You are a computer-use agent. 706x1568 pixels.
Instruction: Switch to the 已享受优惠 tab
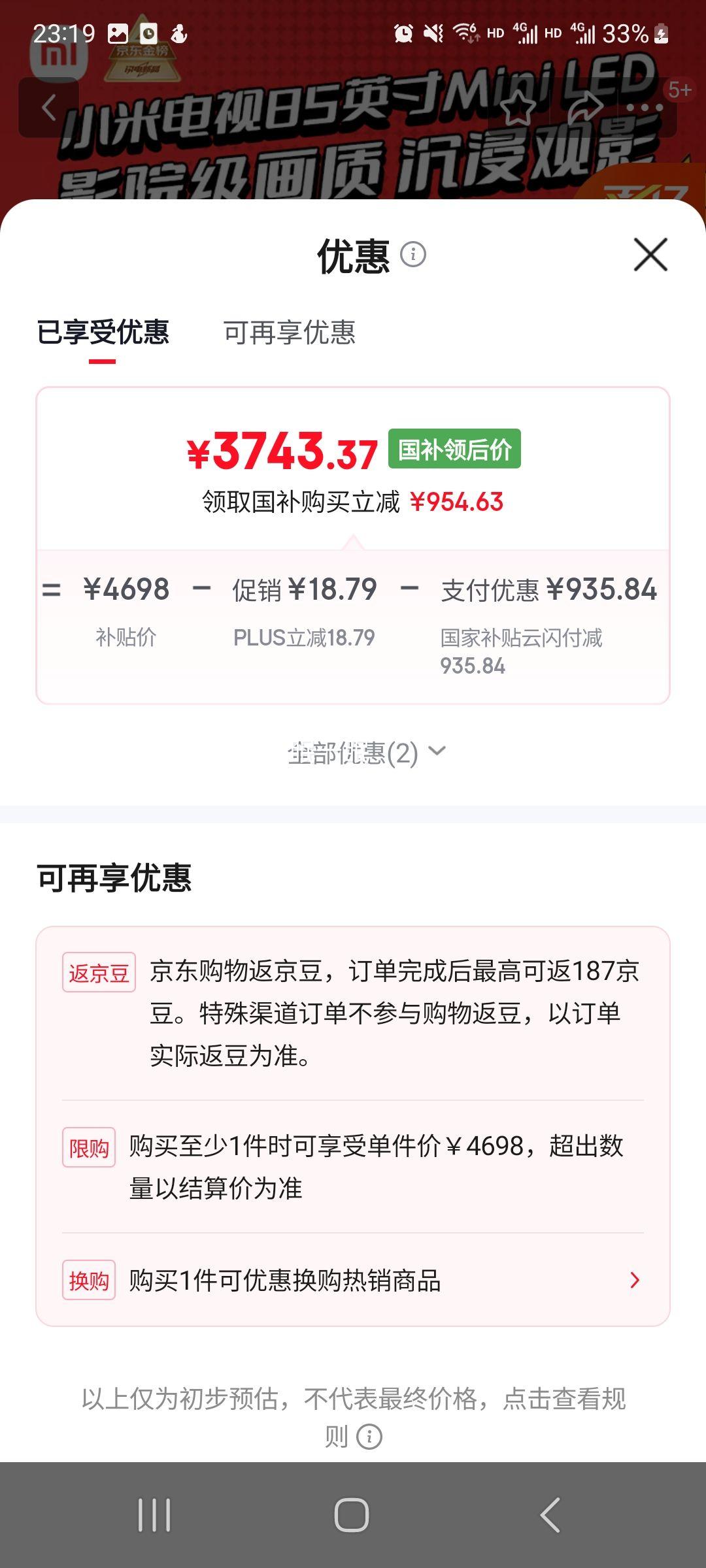(103, 333)
